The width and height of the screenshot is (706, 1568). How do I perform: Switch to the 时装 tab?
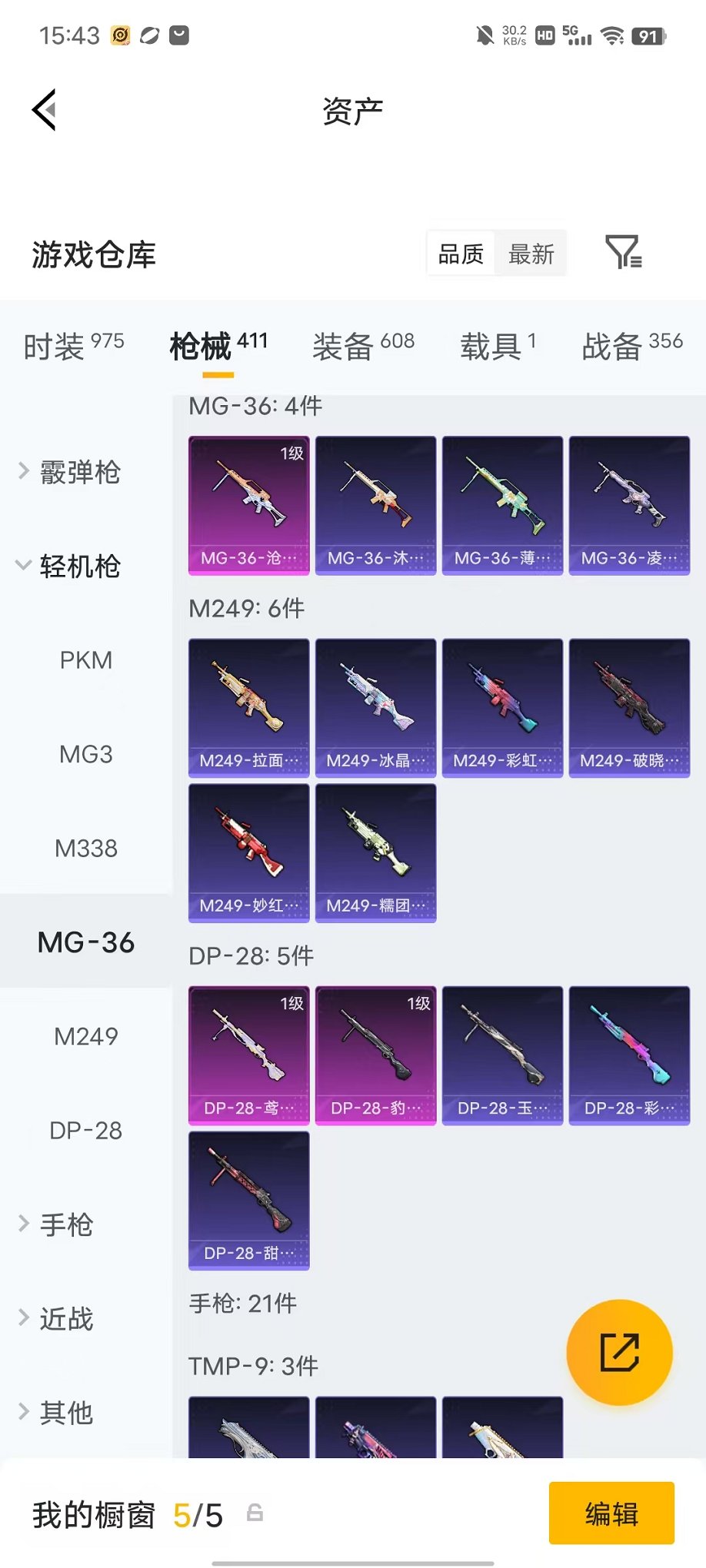(x=74, y=346)
